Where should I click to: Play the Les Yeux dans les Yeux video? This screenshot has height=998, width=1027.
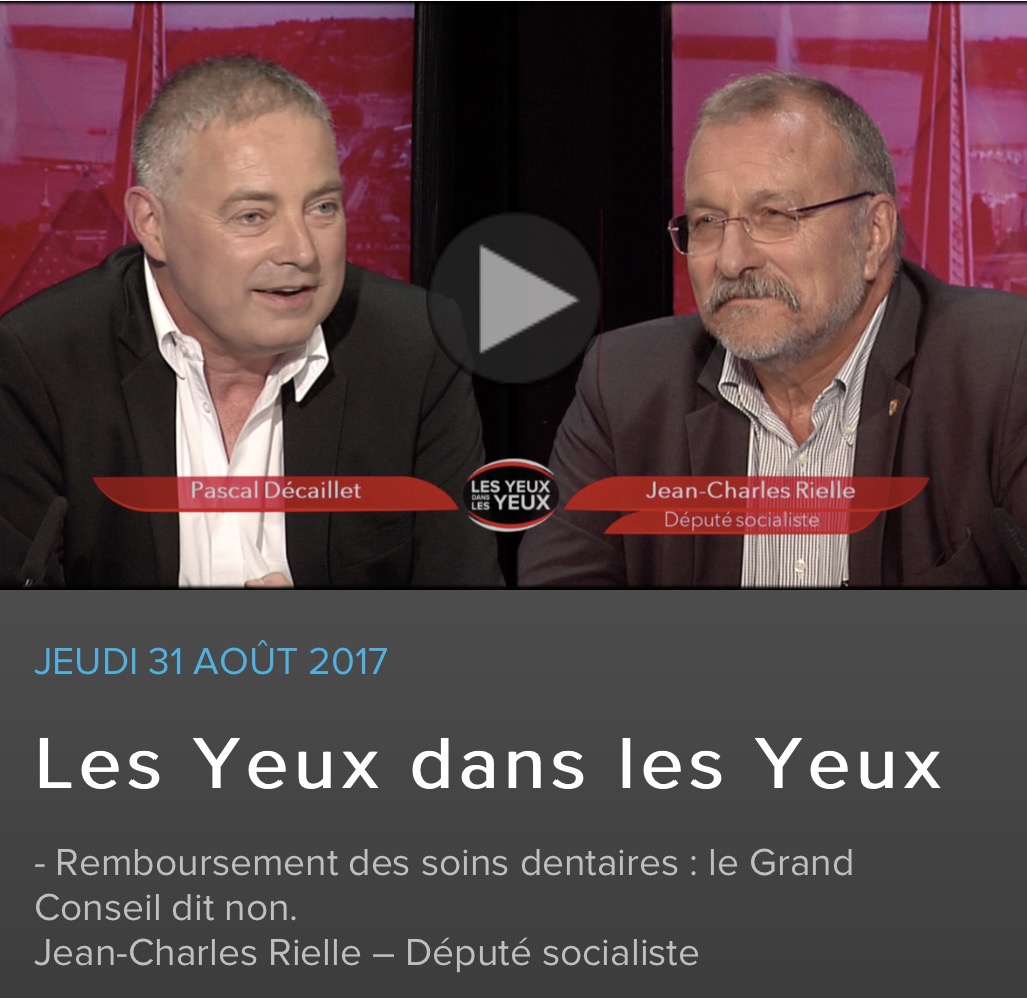[x=513, y=298]
